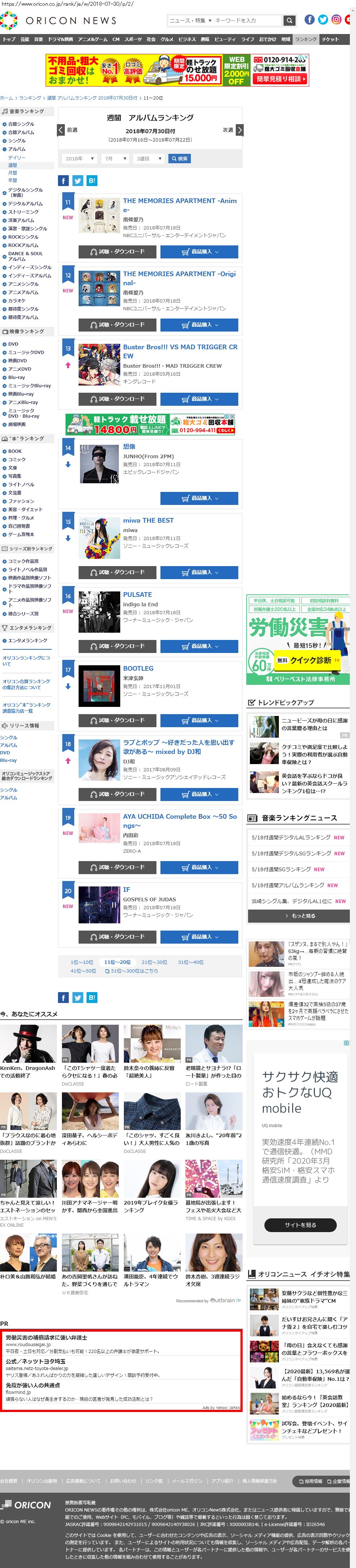
Task: Tap the blue 検索 button
Action: click(x=180, y=159)
